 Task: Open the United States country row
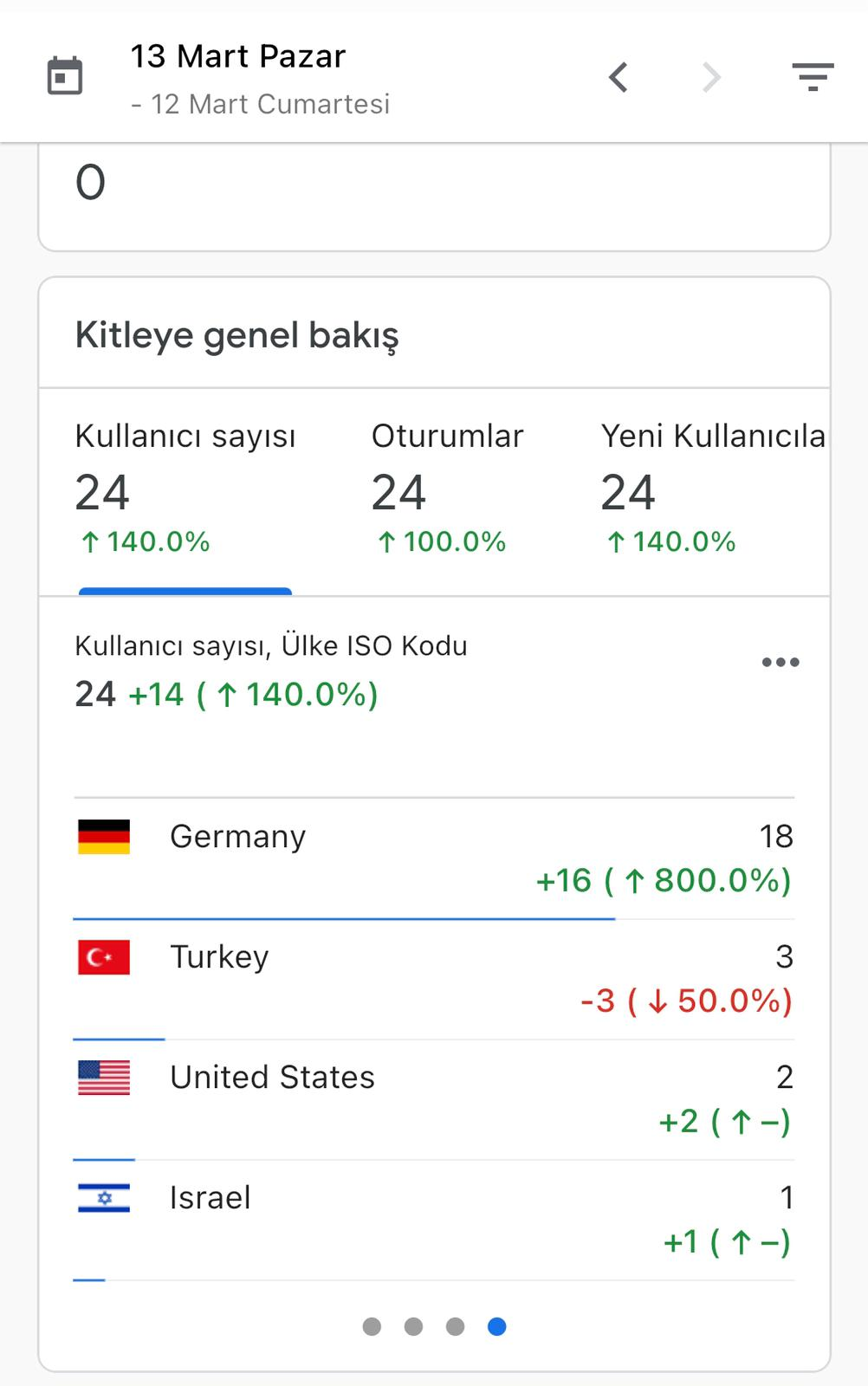point(434,1099)
